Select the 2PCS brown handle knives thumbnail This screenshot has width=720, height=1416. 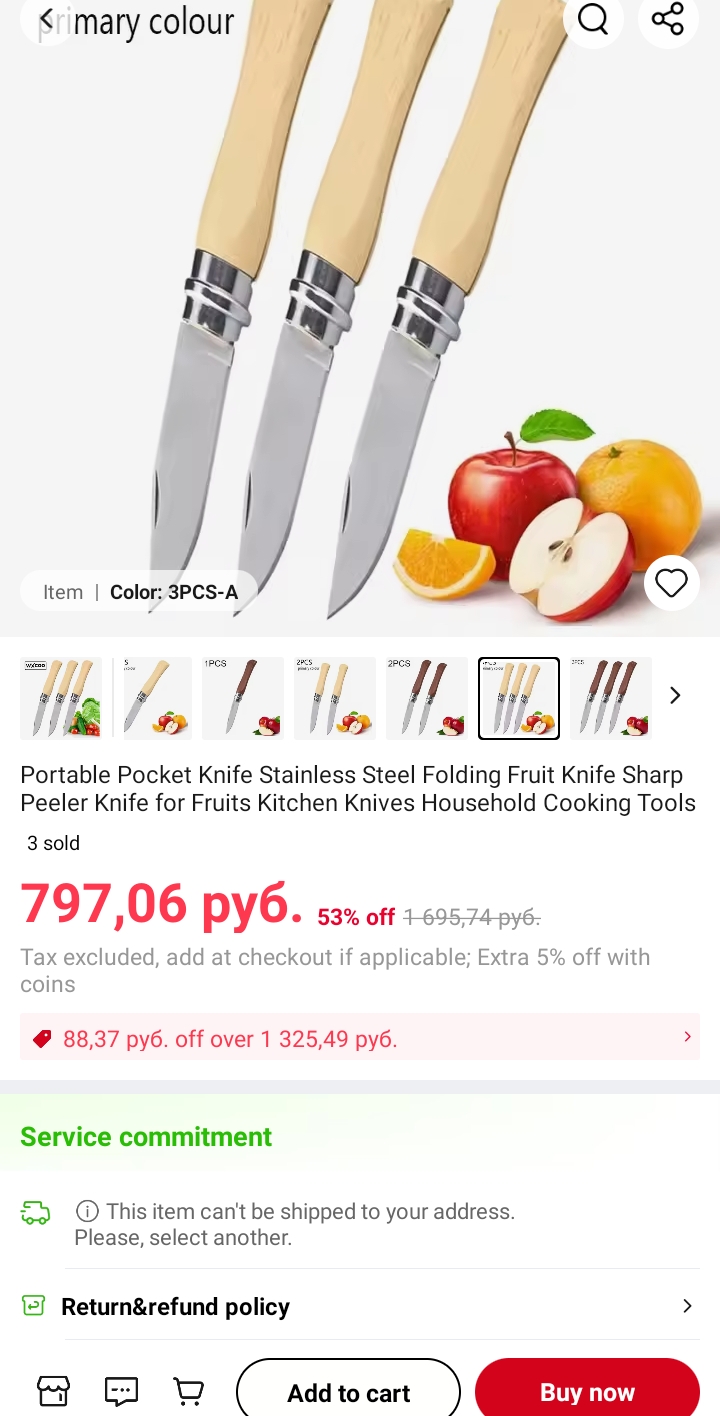tap(427, 697)
